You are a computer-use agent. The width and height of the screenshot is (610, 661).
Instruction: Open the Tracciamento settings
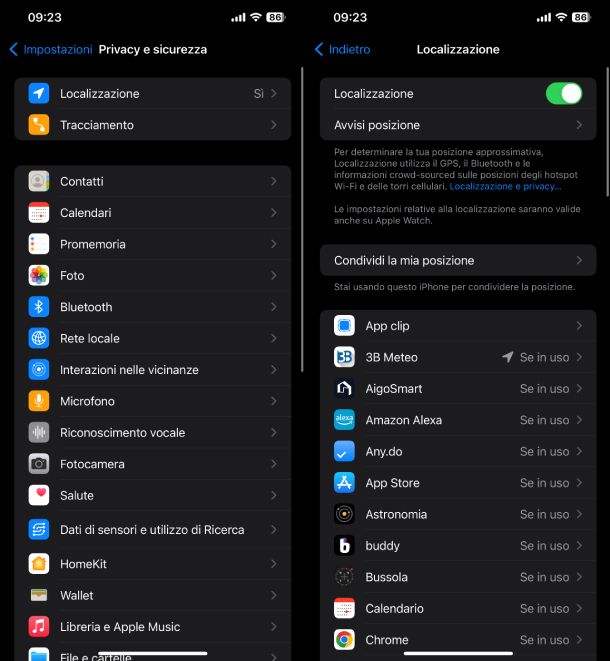click(152, 125)
